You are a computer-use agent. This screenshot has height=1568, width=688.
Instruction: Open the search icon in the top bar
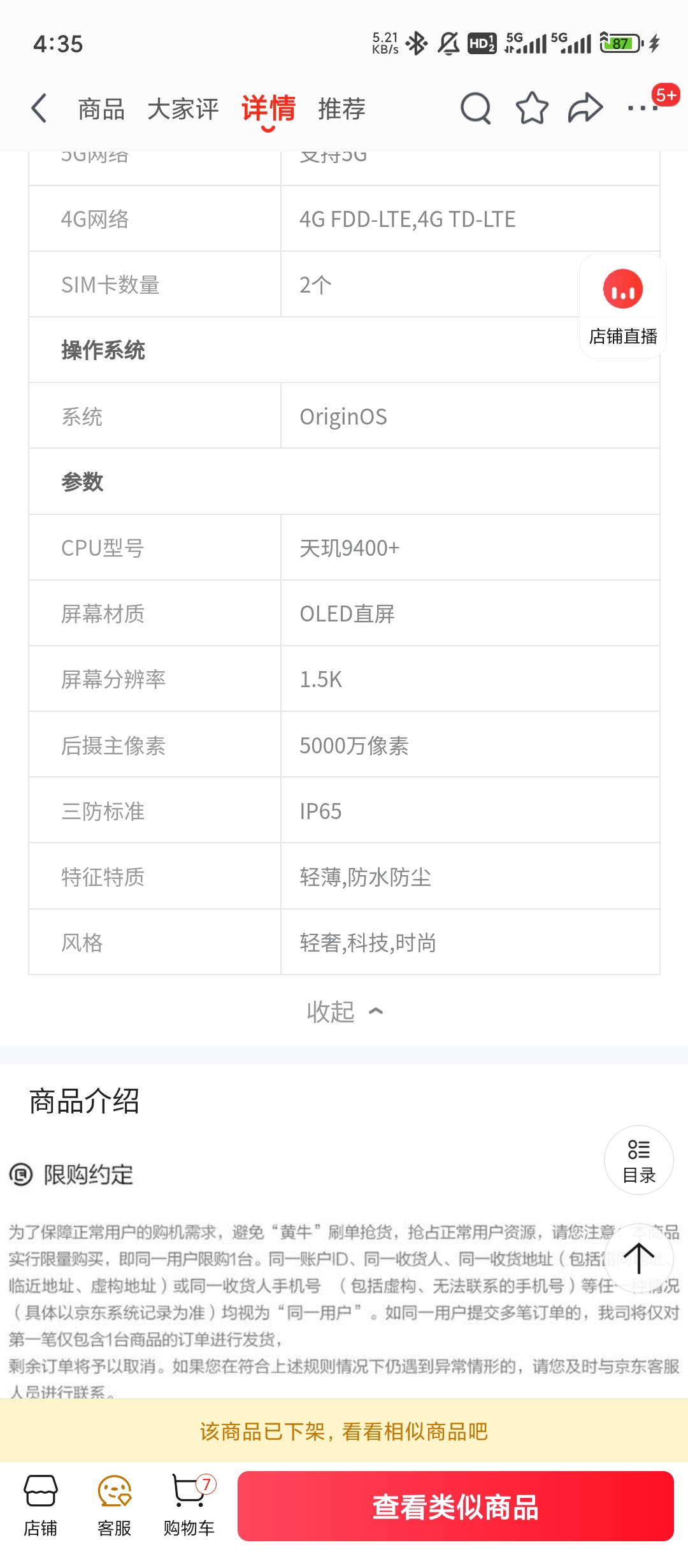click(x=476, y=108)
